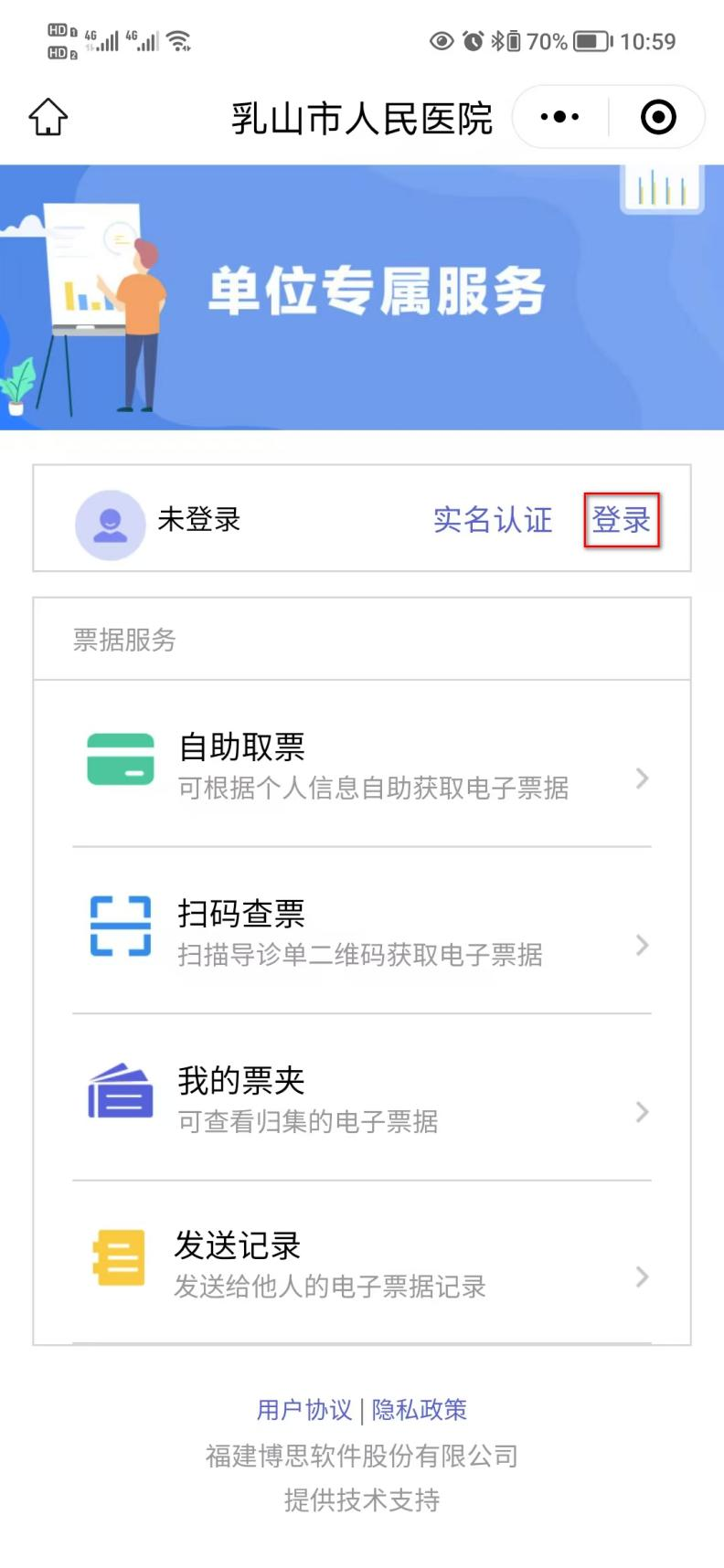The image size is (724, 1568).
Task: Tap the circular target capsule icon top right
Action: point(657,116)
